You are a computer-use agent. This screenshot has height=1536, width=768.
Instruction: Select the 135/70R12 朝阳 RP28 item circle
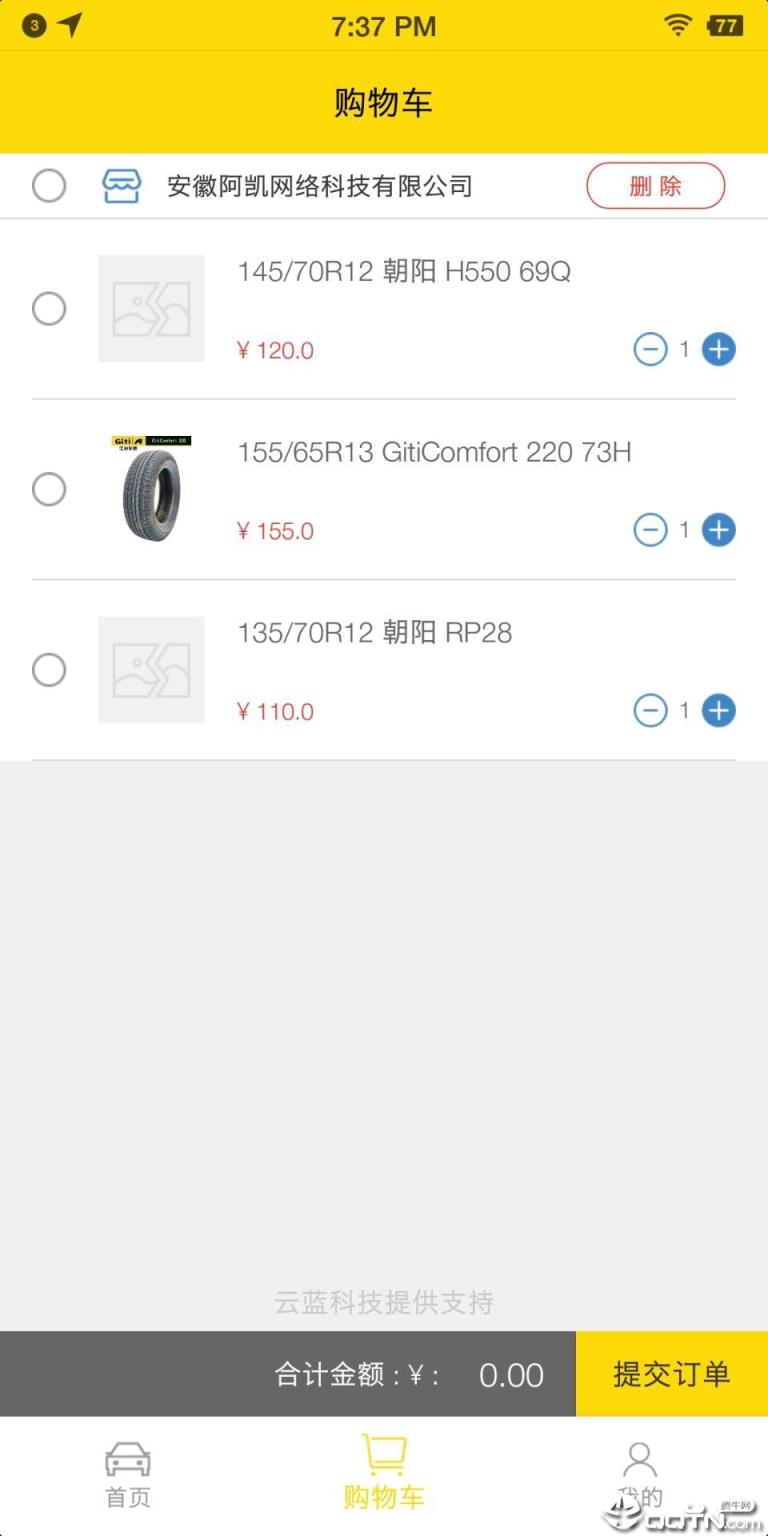coord(49,670)
